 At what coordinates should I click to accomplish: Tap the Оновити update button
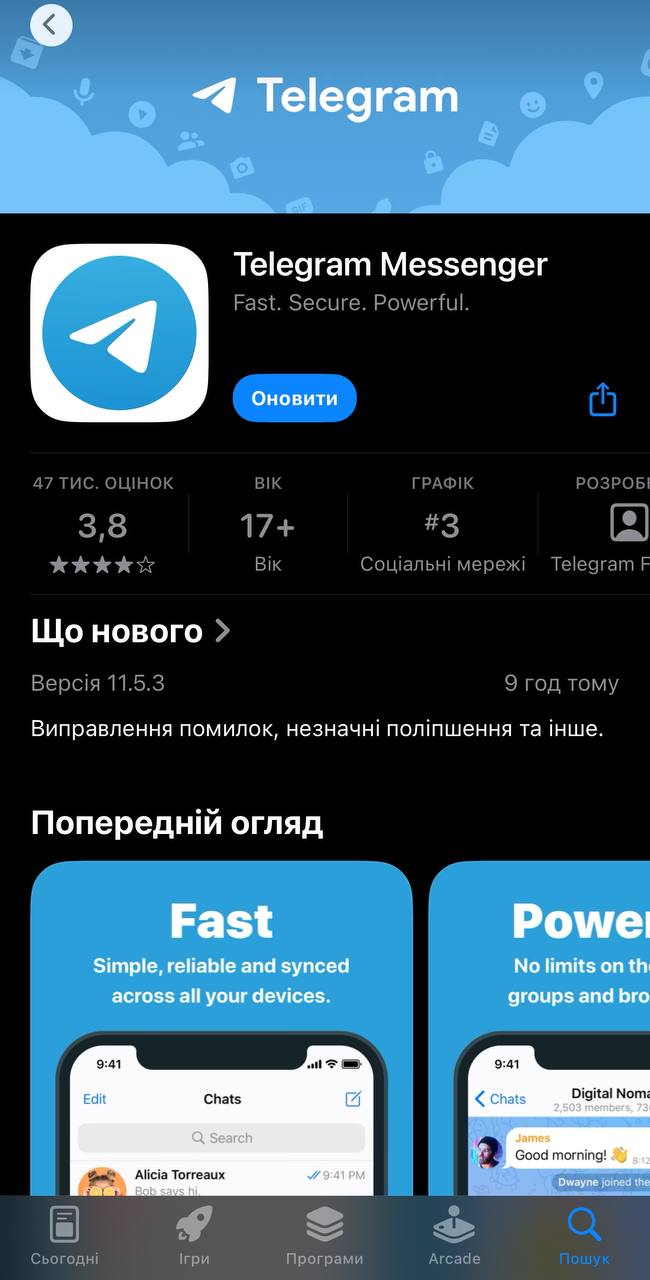pyautogui.click(x=294, y=398)
